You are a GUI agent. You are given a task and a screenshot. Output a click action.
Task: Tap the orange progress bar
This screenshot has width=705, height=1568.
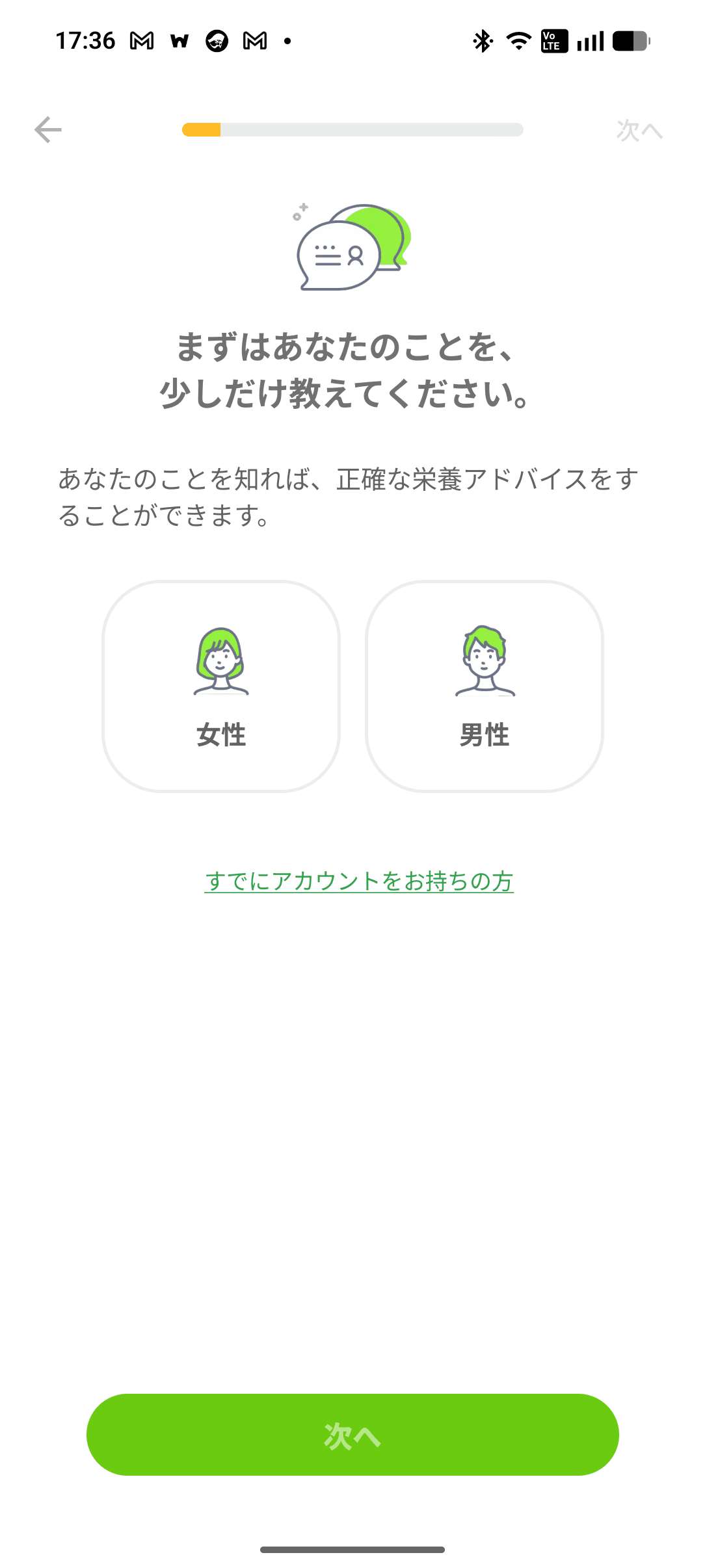tap(202, 129)
